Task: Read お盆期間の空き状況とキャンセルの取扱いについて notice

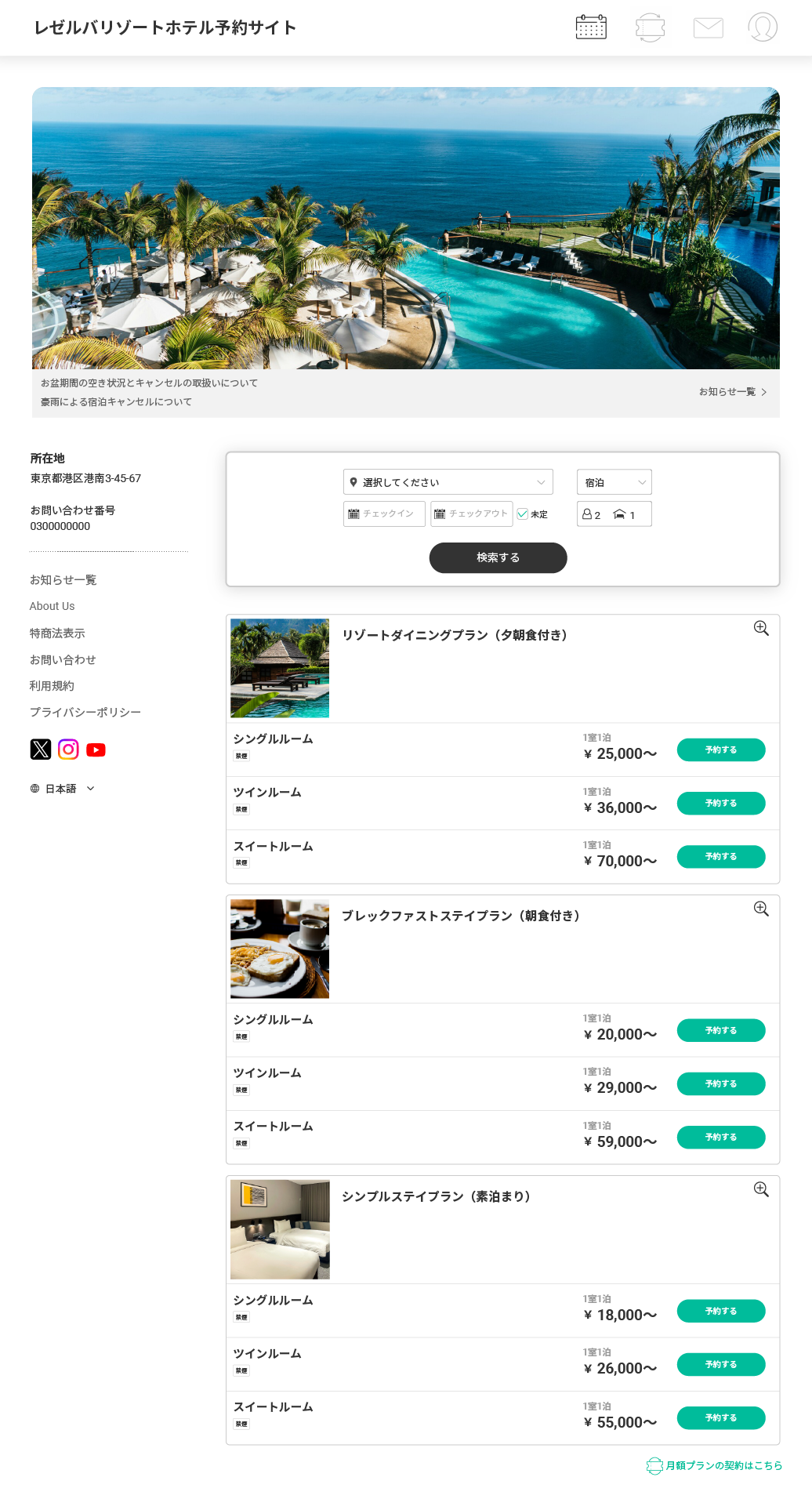Action: [149, 383]
